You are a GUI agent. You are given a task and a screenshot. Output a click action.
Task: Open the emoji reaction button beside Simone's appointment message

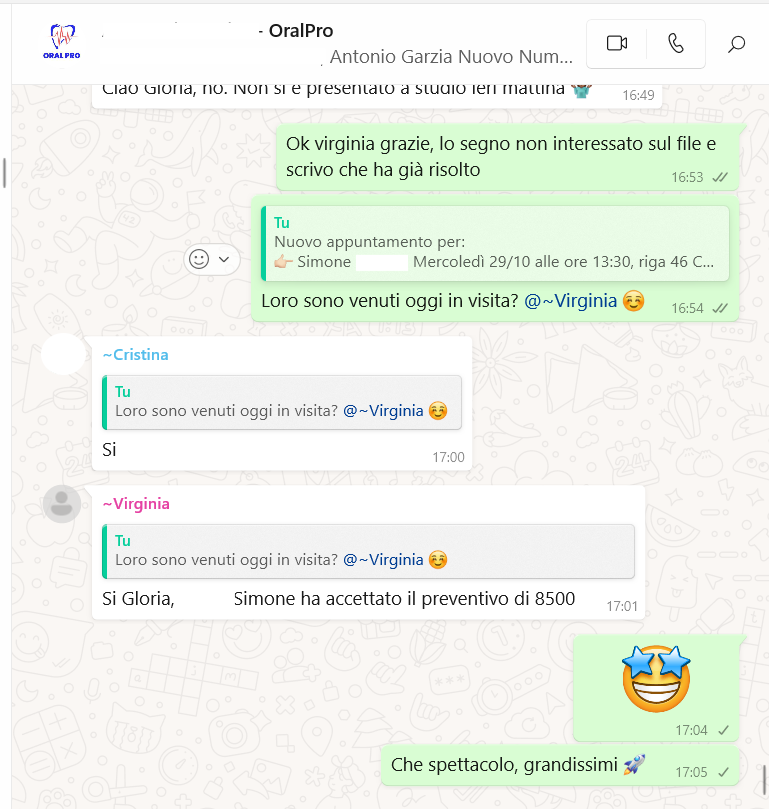coord(211,259)
